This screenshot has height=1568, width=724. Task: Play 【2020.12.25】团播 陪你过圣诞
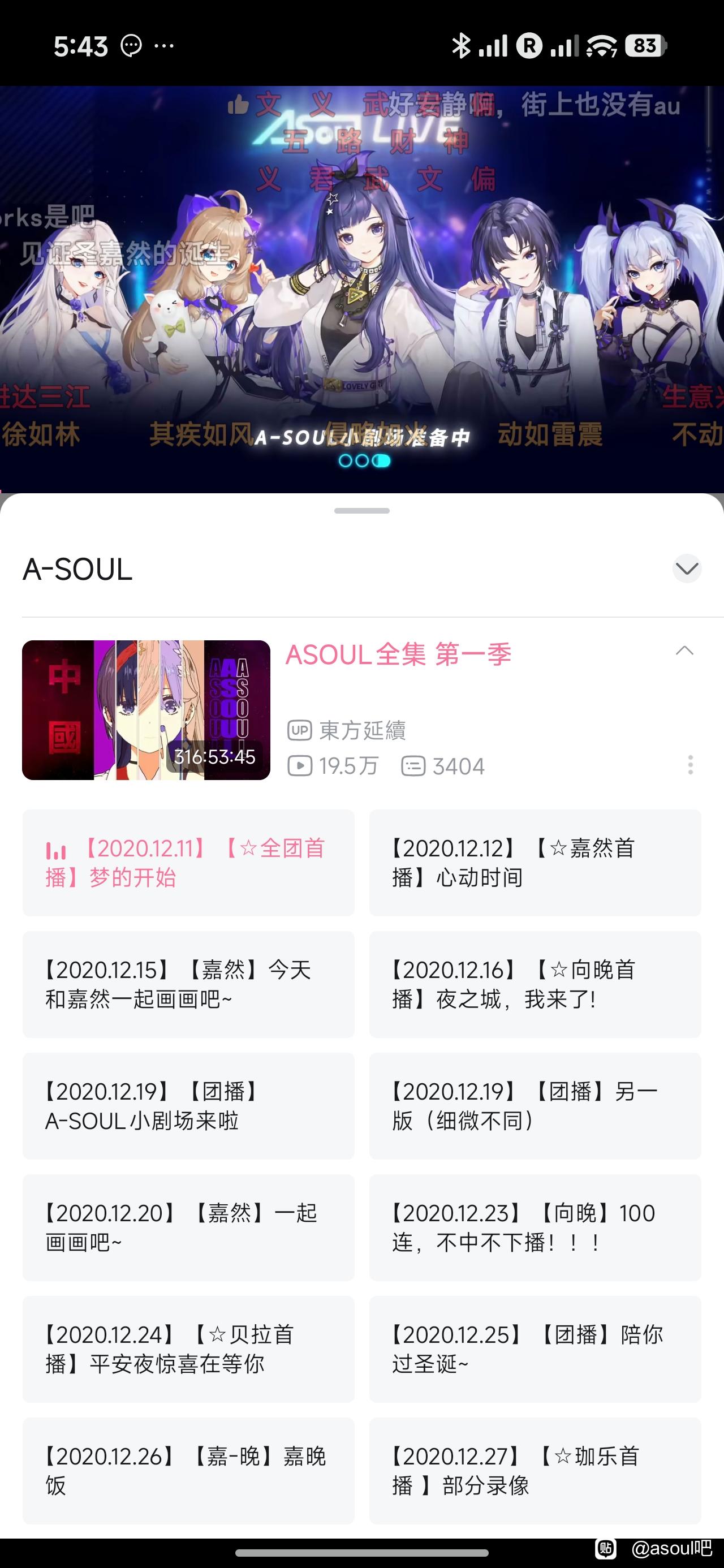coord(535,1350)
